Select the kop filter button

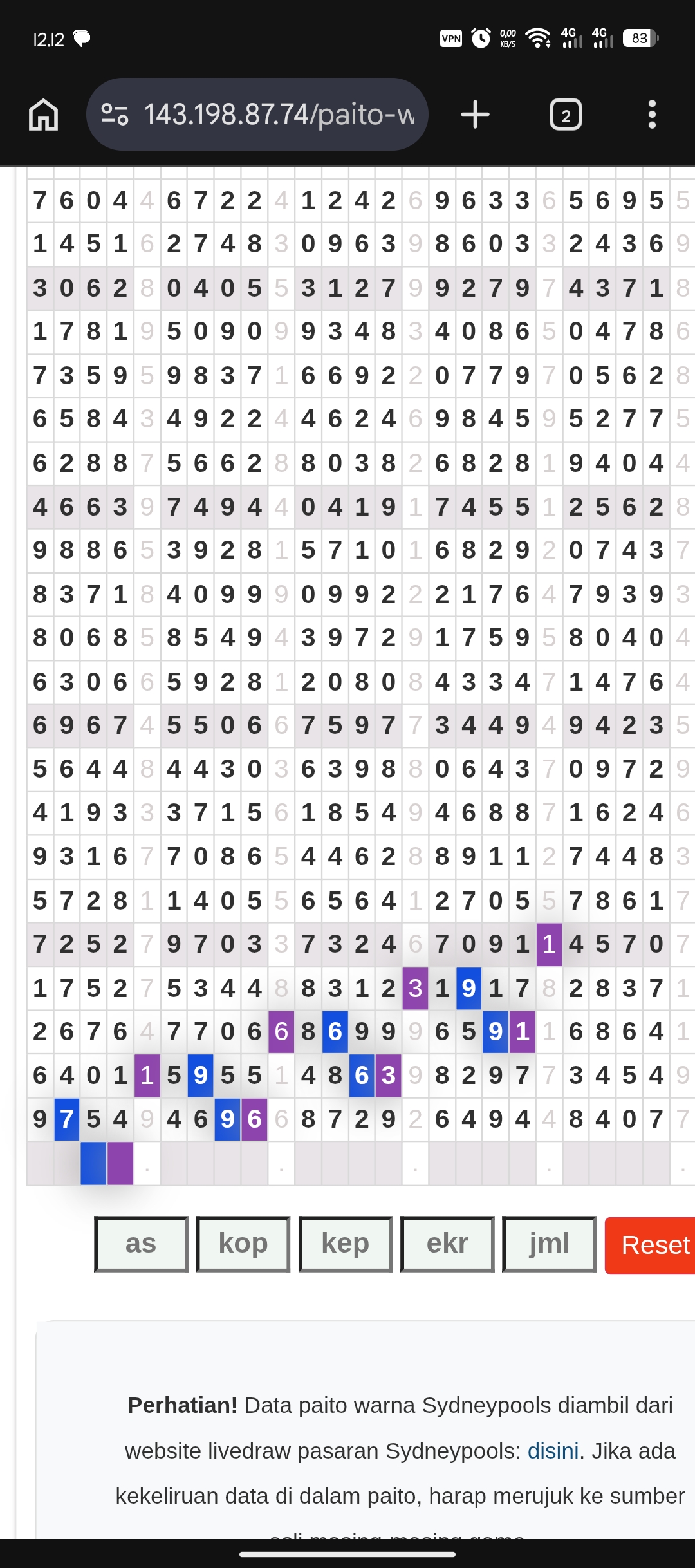(x=243, y=1244)
